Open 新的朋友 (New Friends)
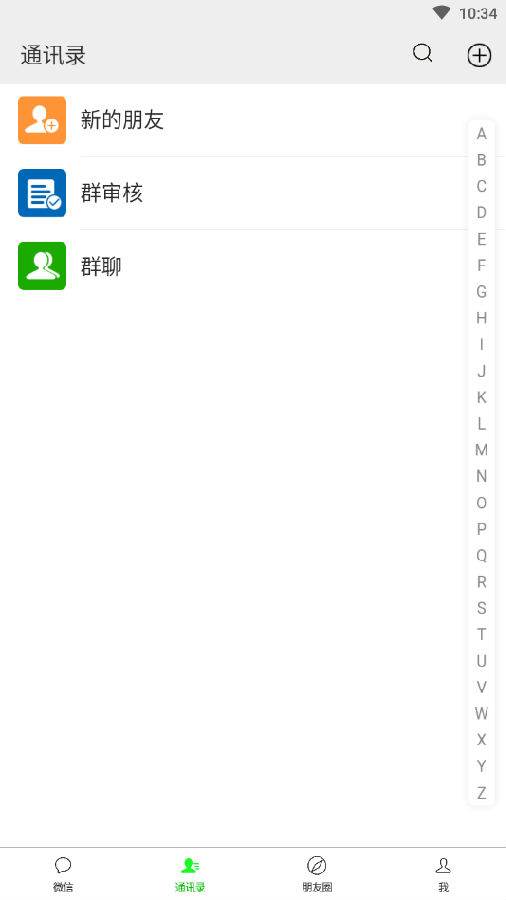Image resolution: width=506 pixels, height=900 pixels. click(253, 120)
